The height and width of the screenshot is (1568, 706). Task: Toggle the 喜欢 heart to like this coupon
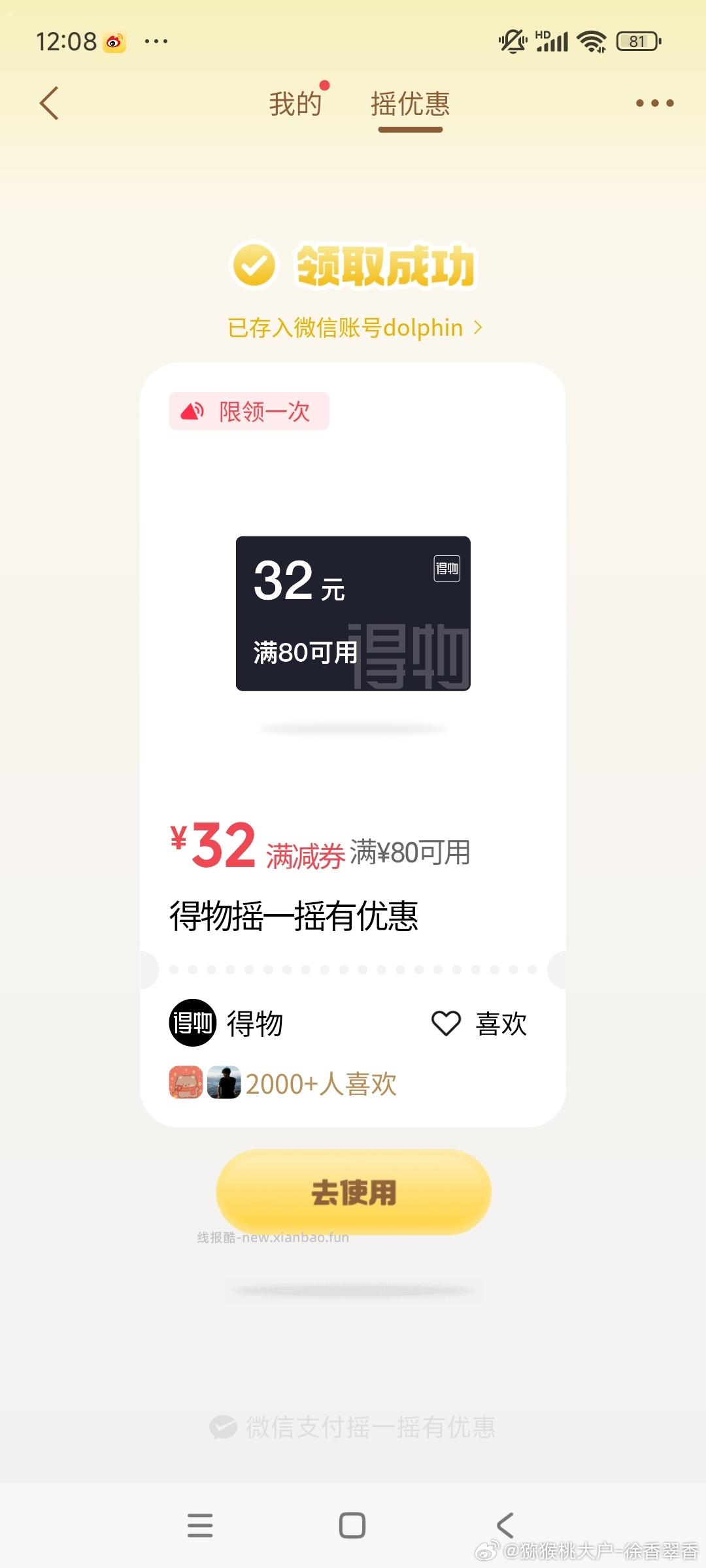tap(447, 1023)
